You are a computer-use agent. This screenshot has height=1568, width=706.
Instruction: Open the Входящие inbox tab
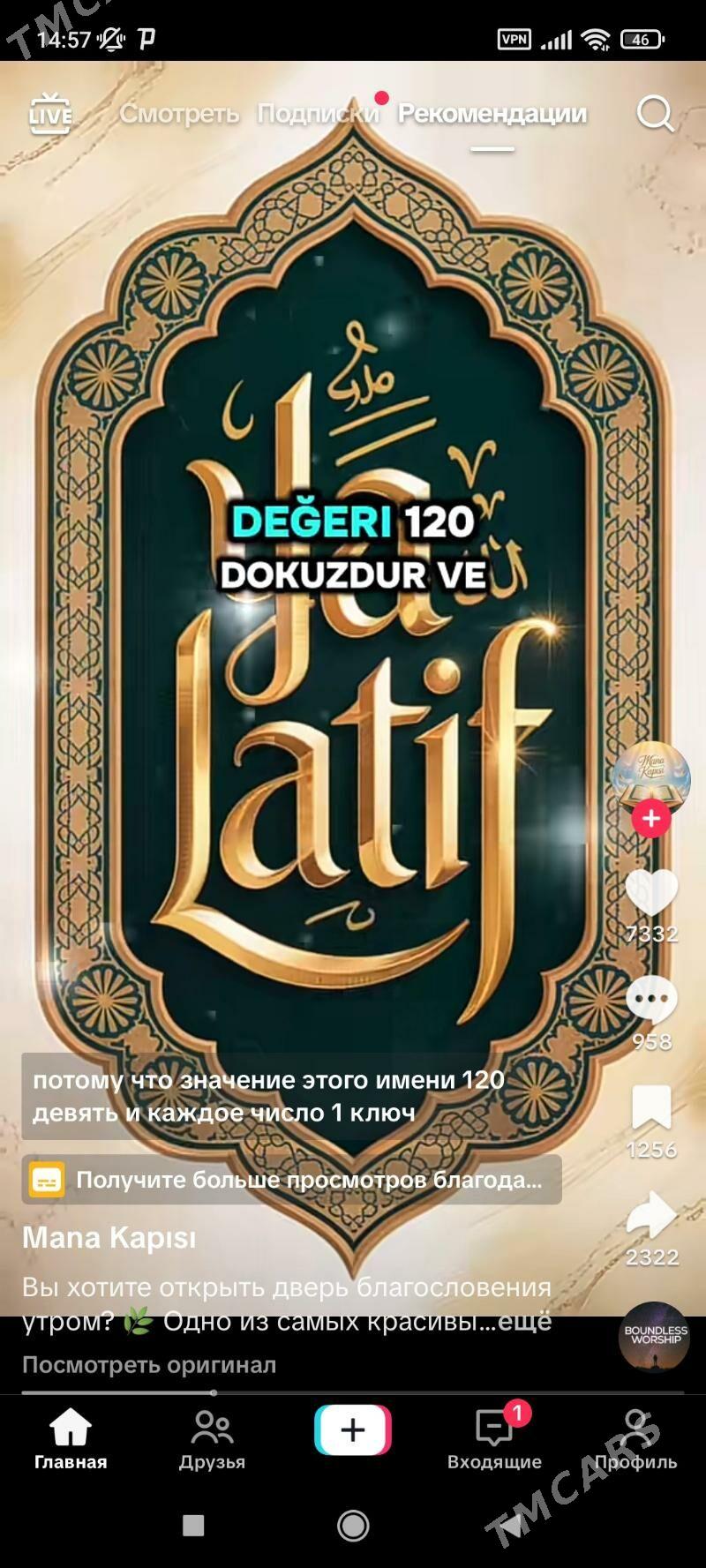pyautogui.click(x=494, y=1440)
